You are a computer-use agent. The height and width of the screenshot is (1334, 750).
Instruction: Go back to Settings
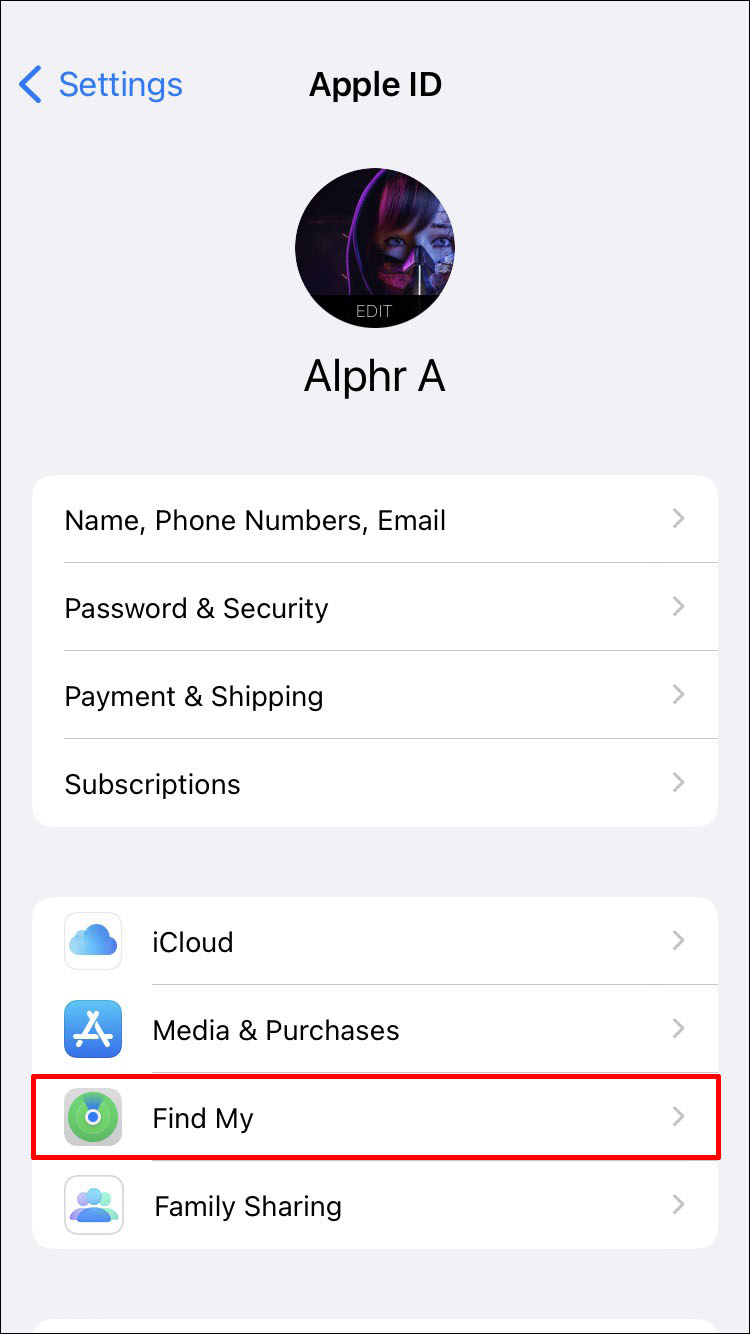(x=100, y=85)
